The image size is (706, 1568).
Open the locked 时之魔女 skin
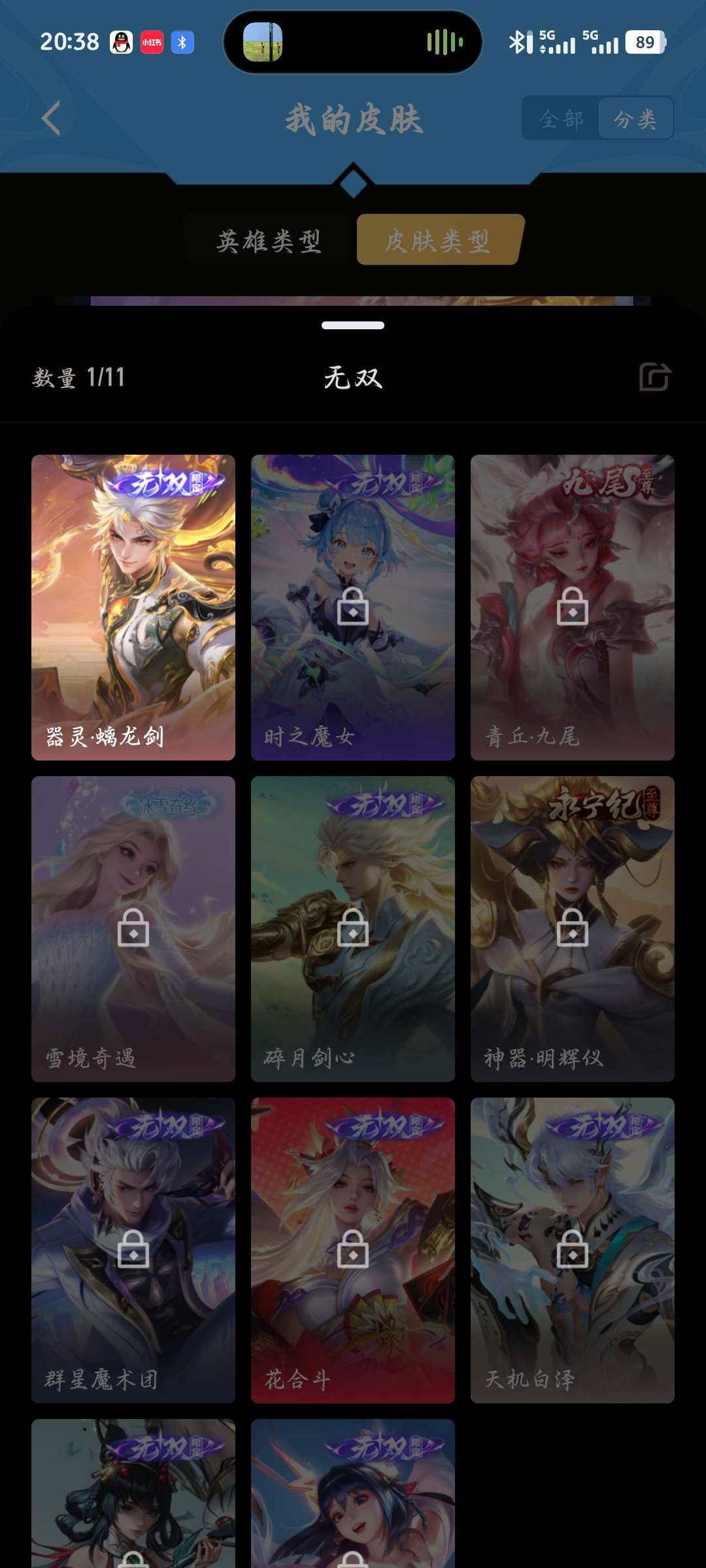pyautogui.click(x=353, y=607)
